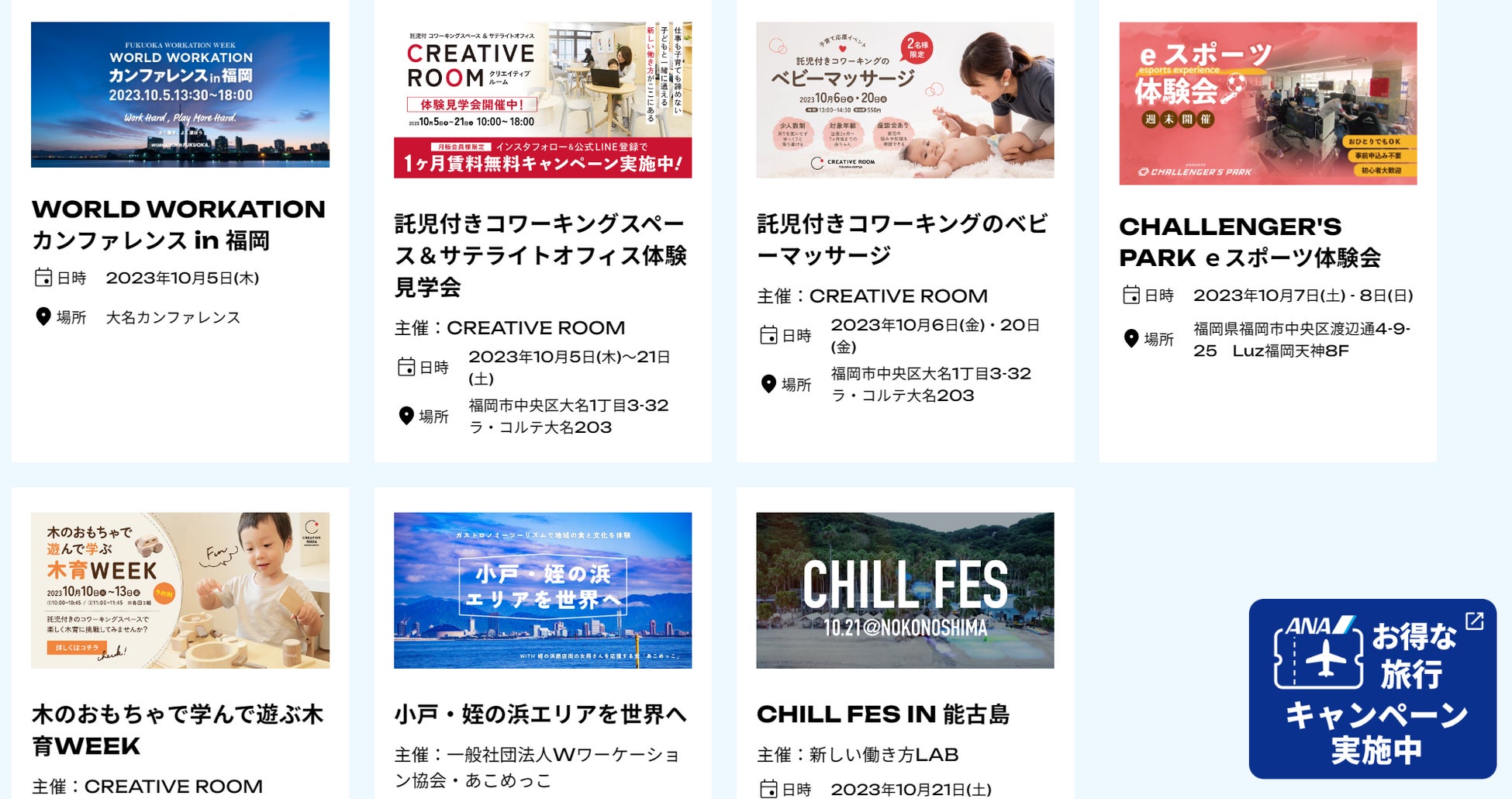Open the 小戸・姪の浜エリアを世界へ event card
The image size is (1512, 799).
(543, 643)
